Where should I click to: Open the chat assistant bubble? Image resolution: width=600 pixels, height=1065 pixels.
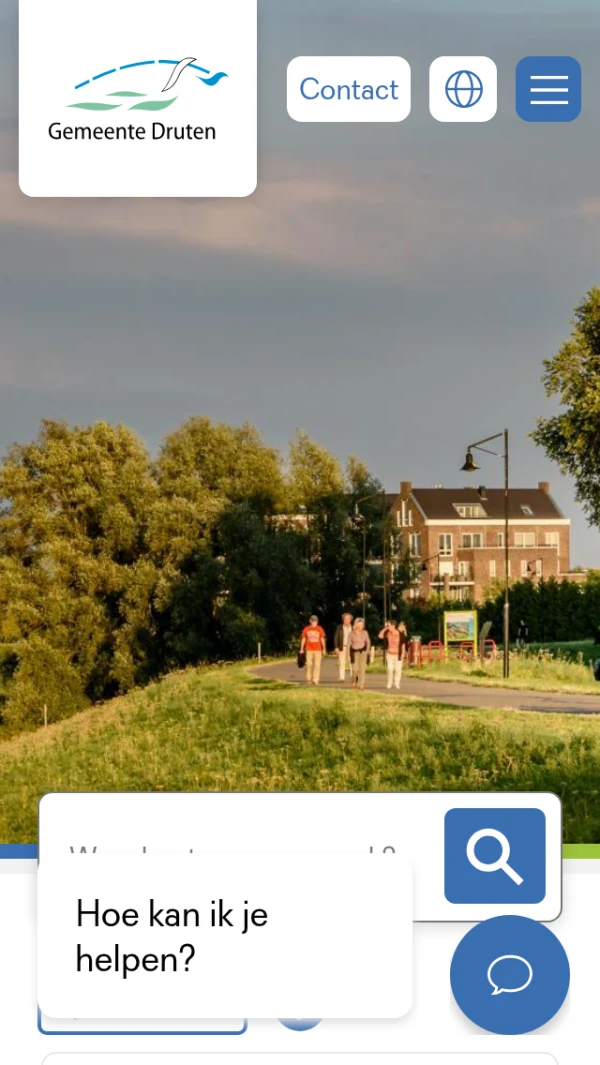click(509, 974)
